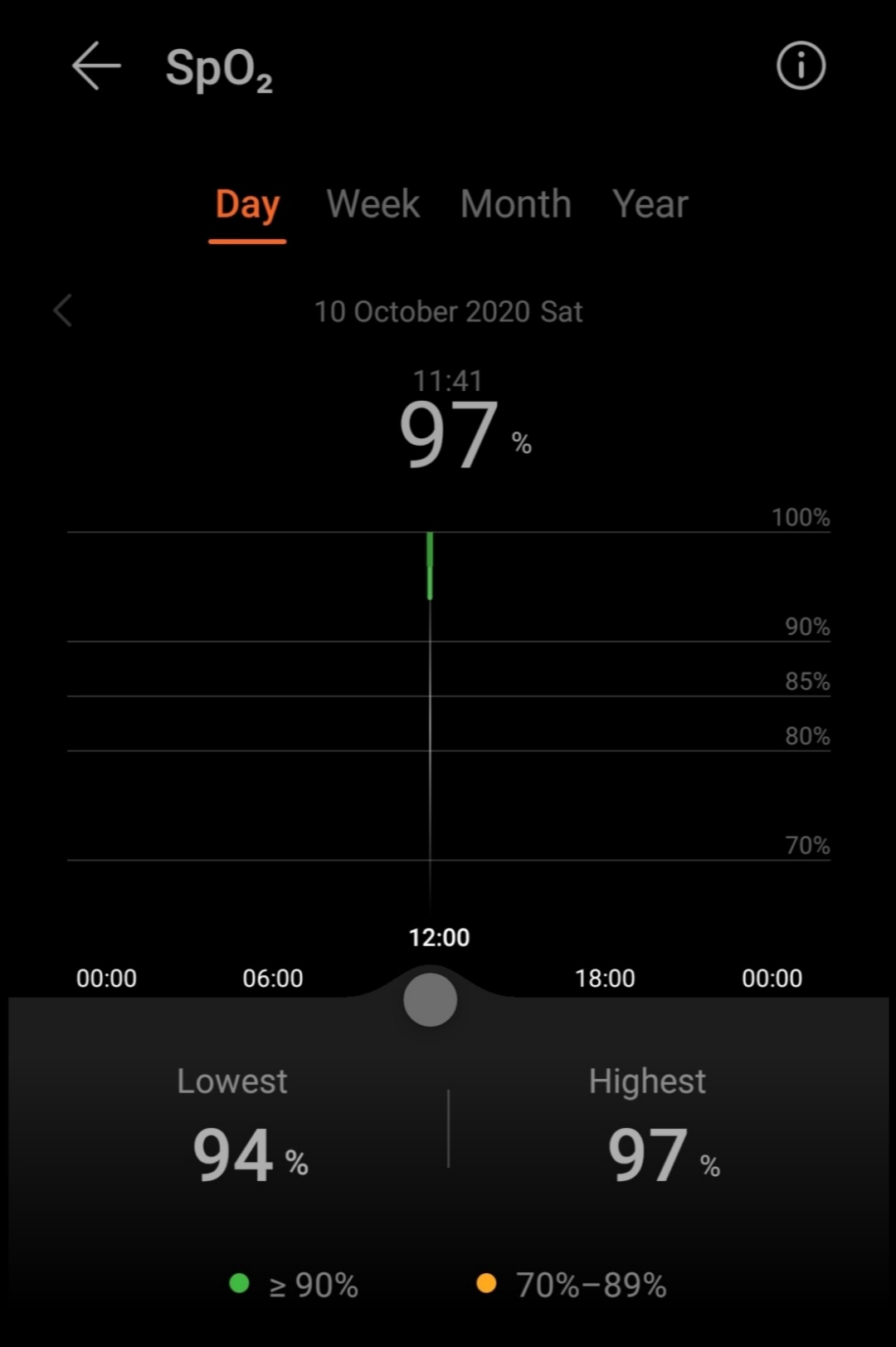Show the previous day's SpO2 data
The height and width of the screenshot is (1347, 896).
[x=63, y=311]
